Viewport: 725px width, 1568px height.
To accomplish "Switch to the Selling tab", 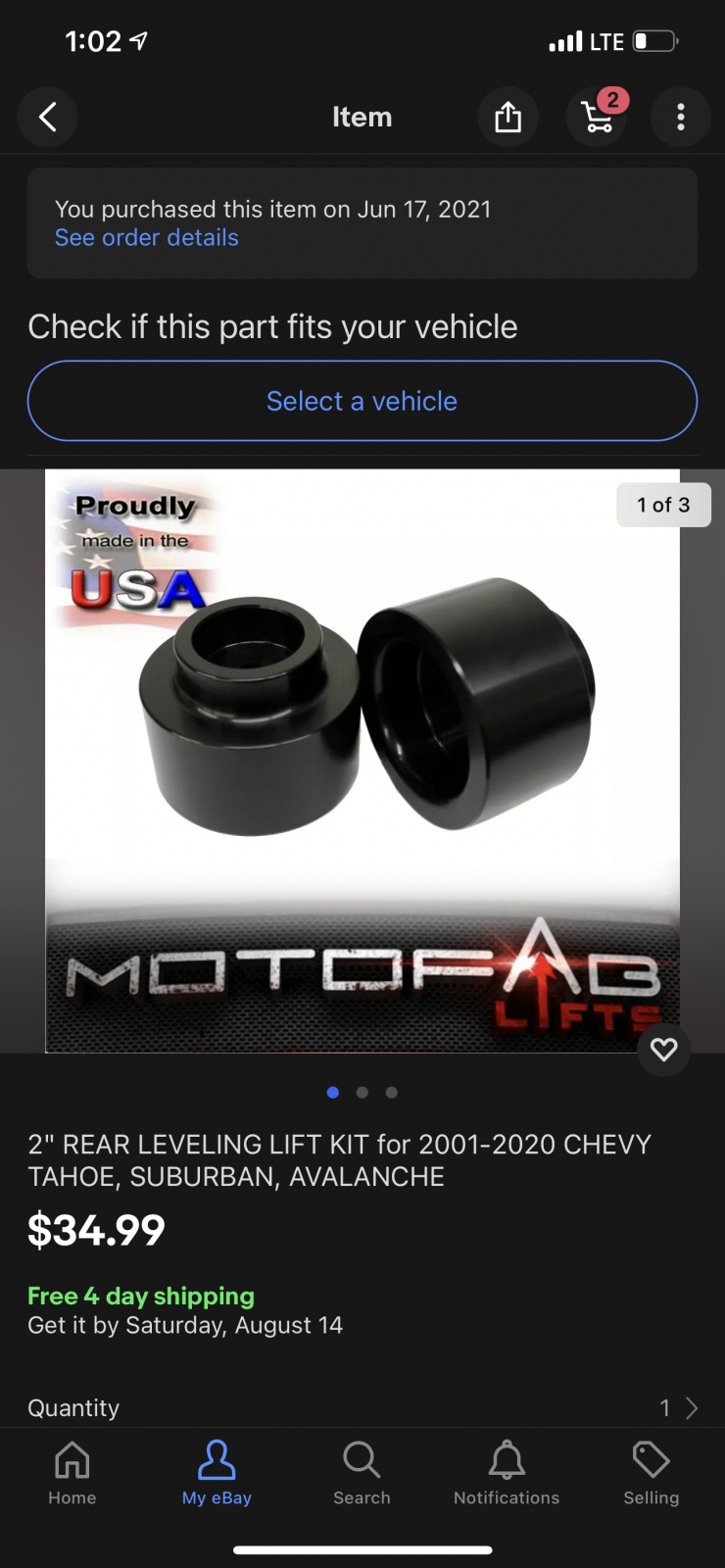I will click(652, 1473).
